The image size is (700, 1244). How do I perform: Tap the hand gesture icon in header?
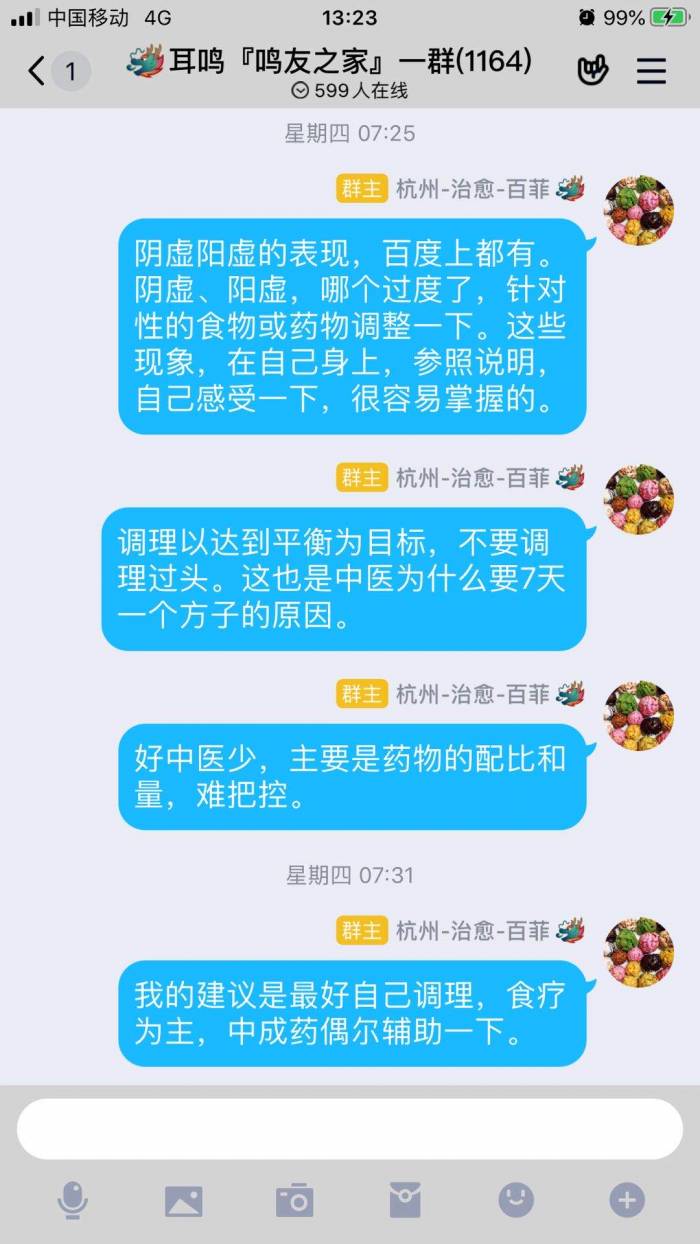click(593, 71)
